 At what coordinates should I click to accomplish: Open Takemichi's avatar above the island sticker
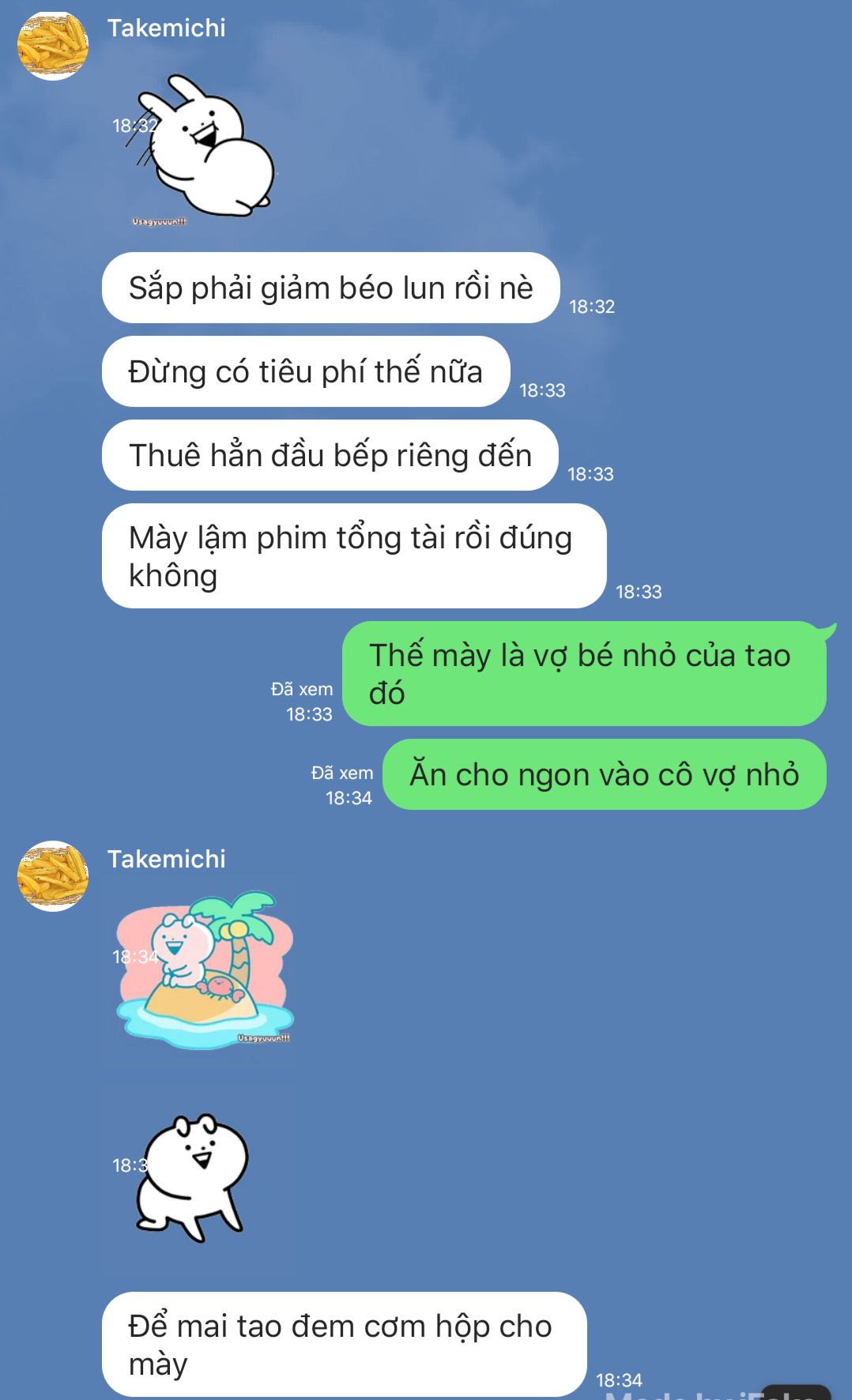pos(53,875)
